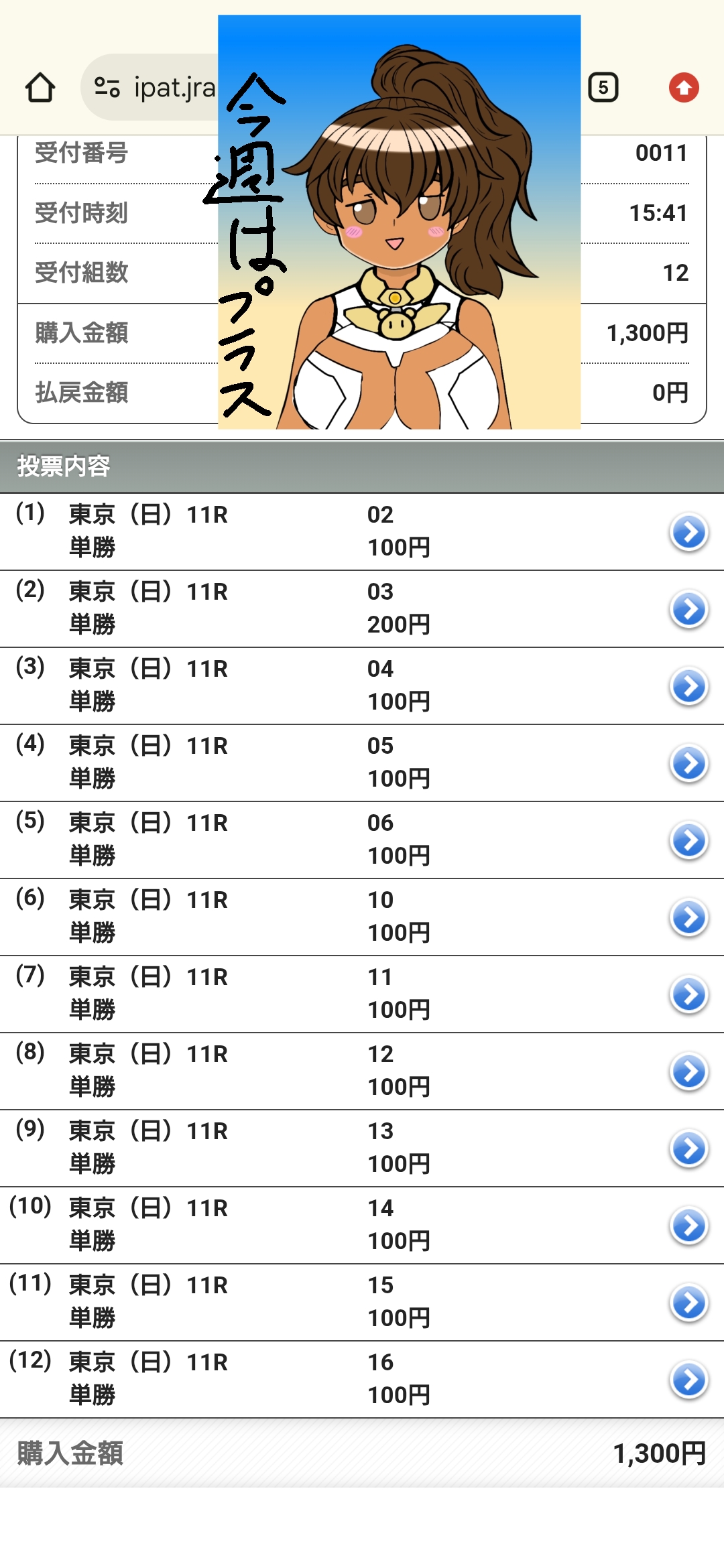View bet (11) number 15 details

click(x=688, y=1303)
